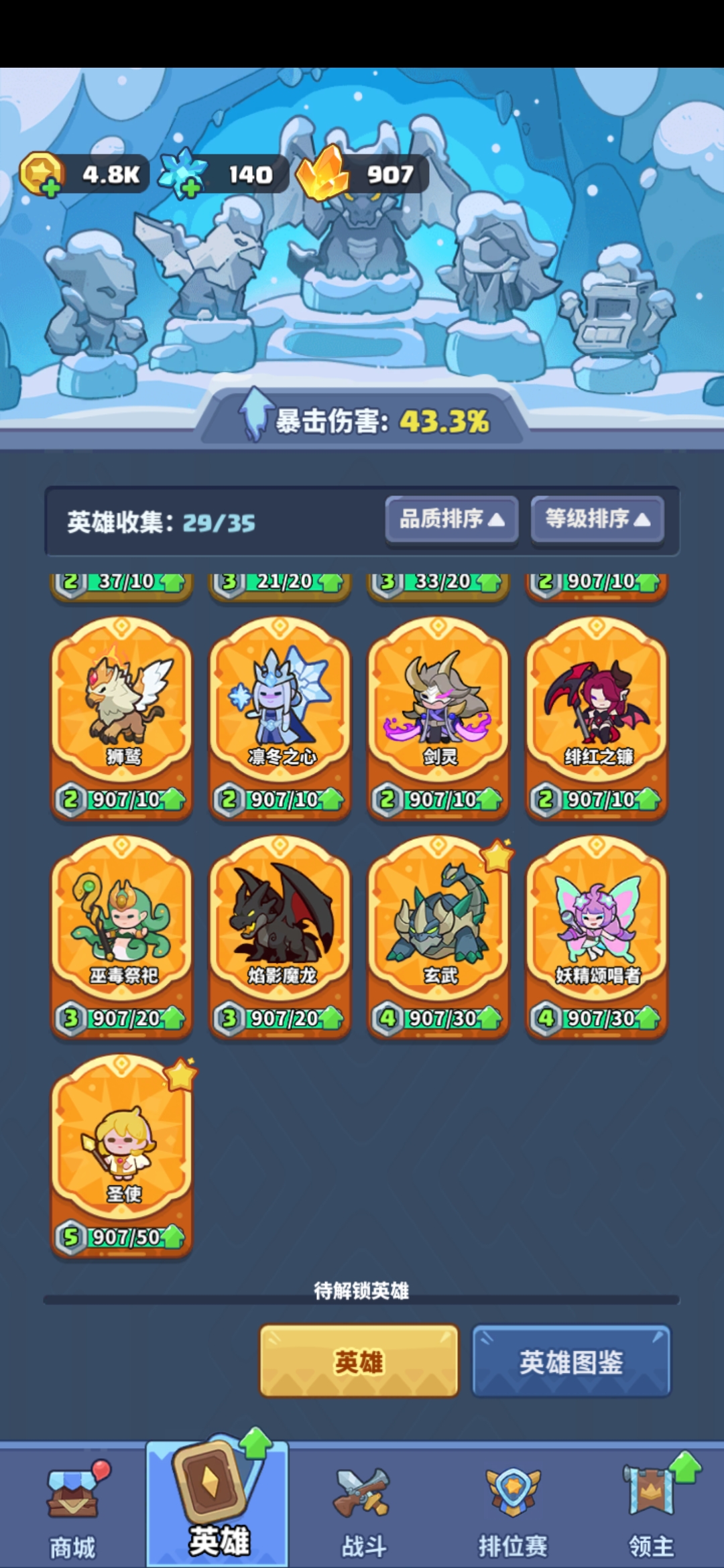Switch to the yellow 英雄 tab

359,1361
